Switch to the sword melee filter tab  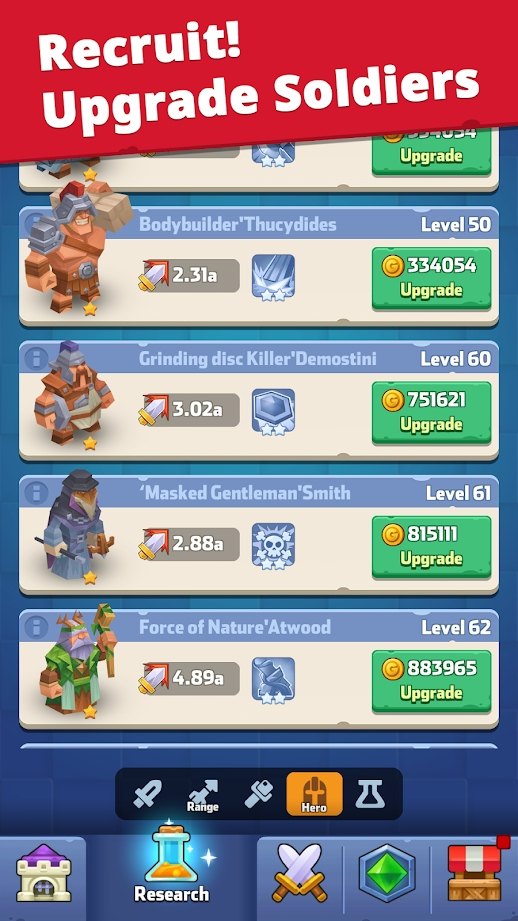147,794
